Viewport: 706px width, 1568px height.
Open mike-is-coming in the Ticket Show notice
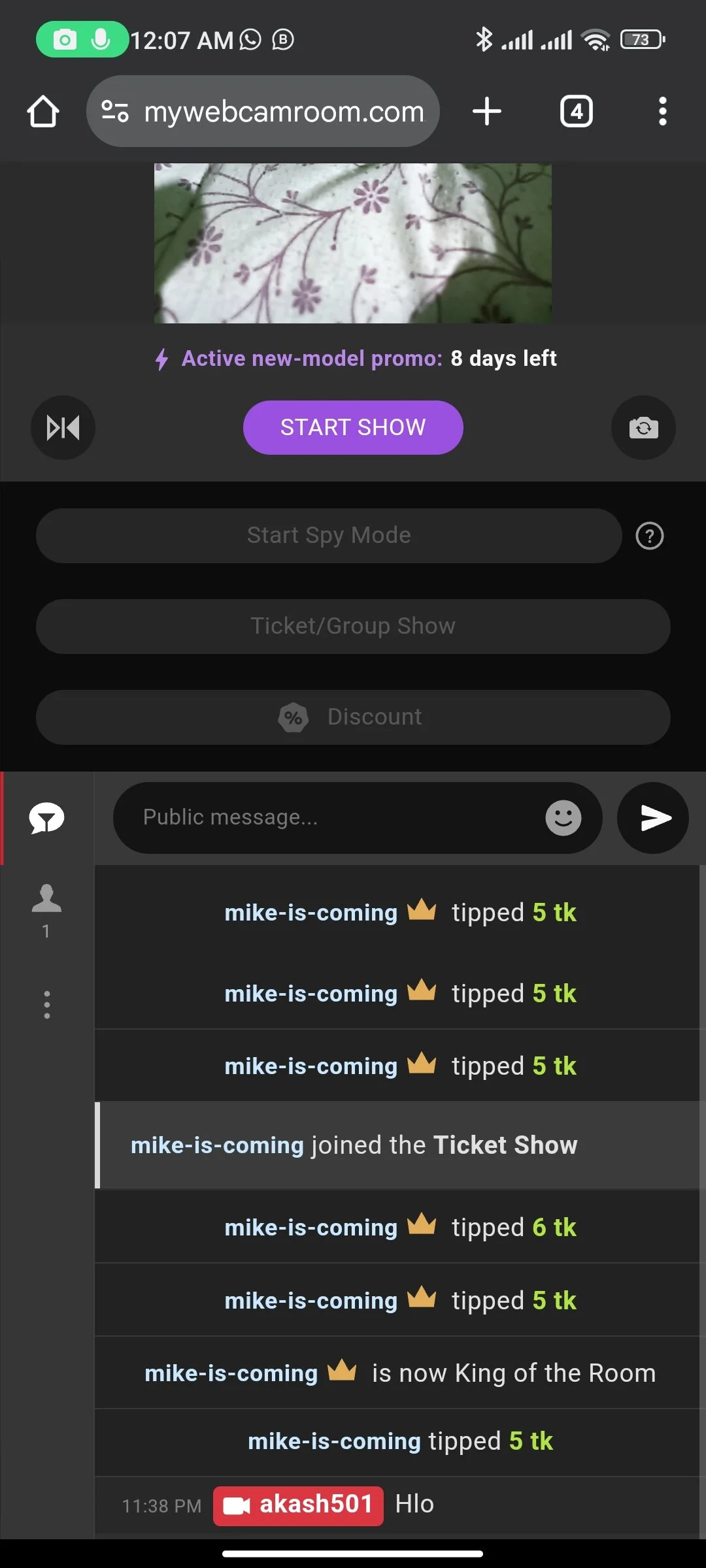[217, 1145]
